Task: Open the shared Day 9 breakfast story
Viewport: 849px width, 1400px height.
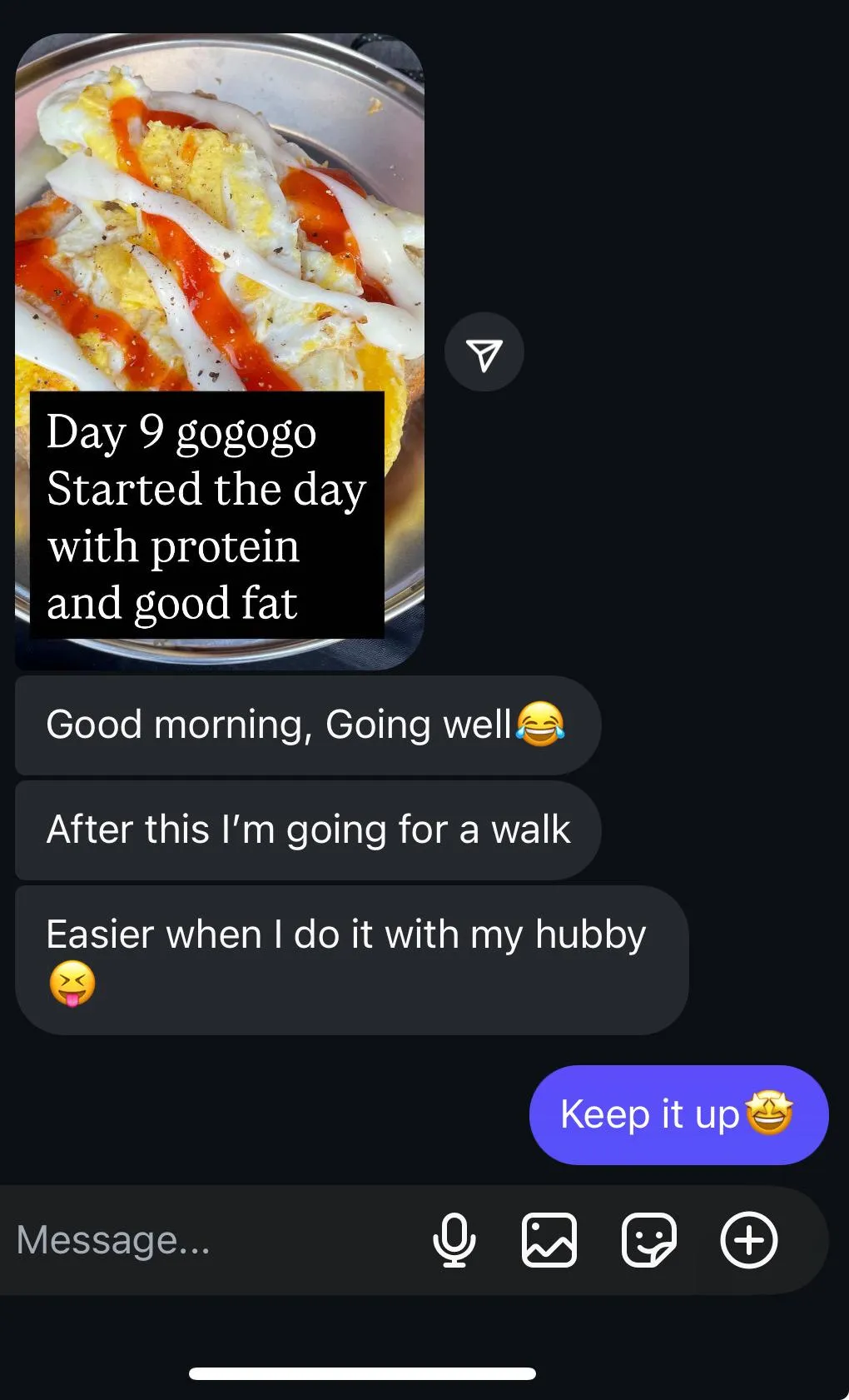Action: point(220,351)
